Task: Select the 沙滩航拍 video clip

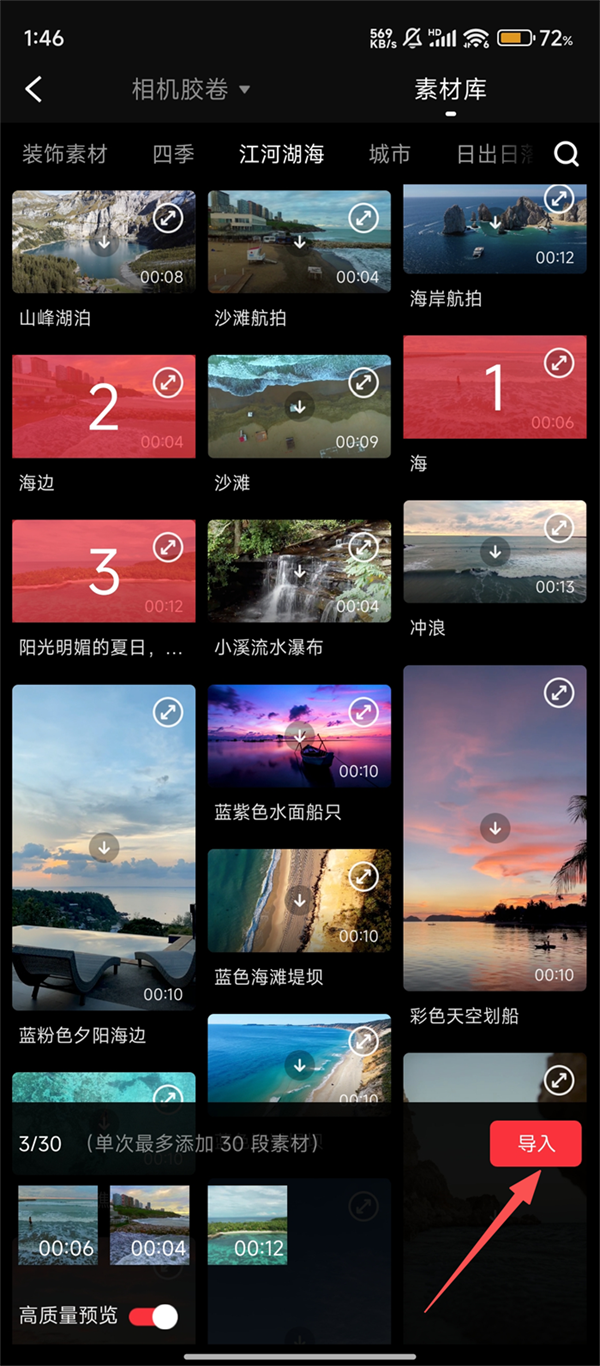Action: point(299,243)
